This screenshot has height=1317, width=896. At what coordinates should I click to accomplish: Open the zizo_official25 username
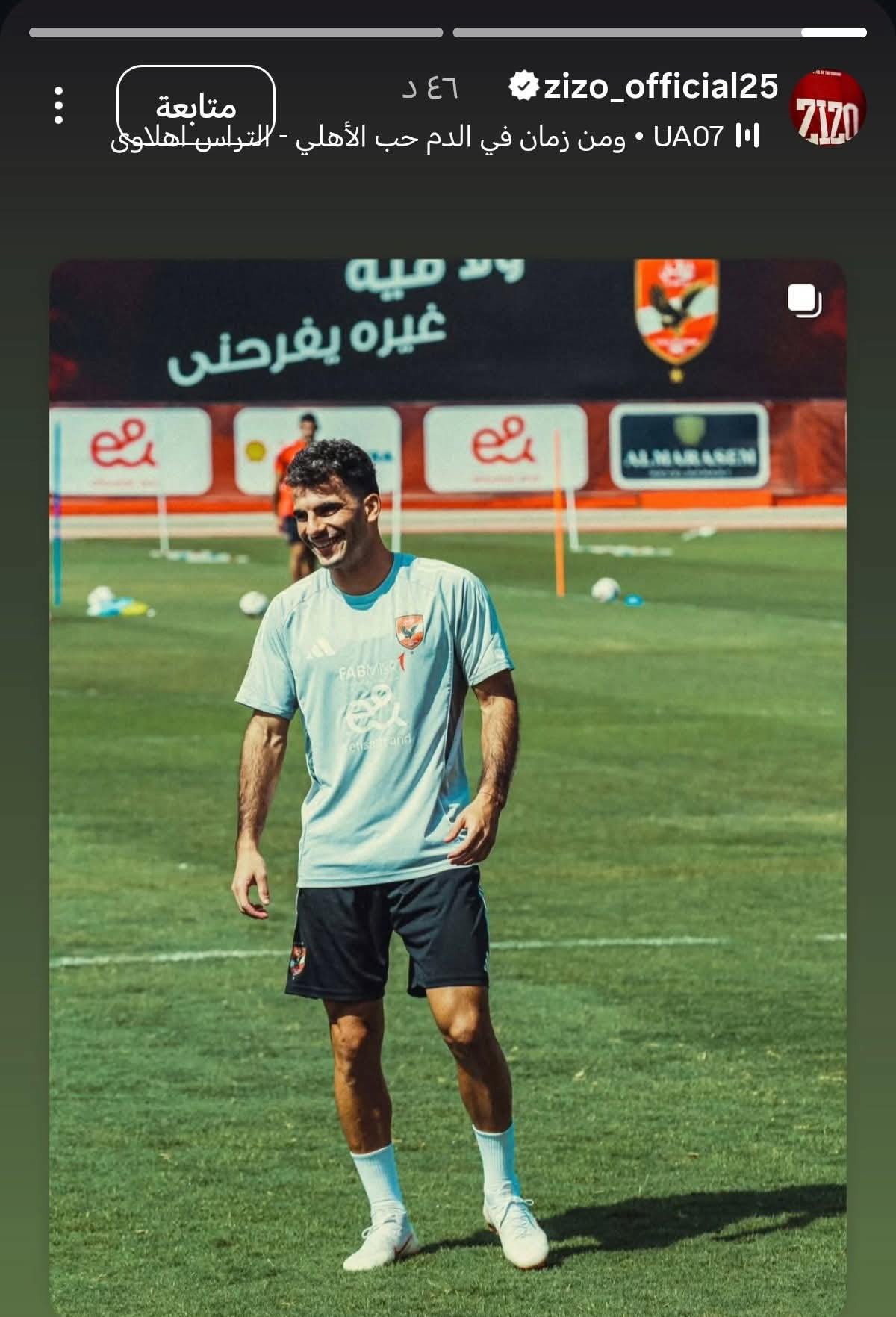coord(660,87)
